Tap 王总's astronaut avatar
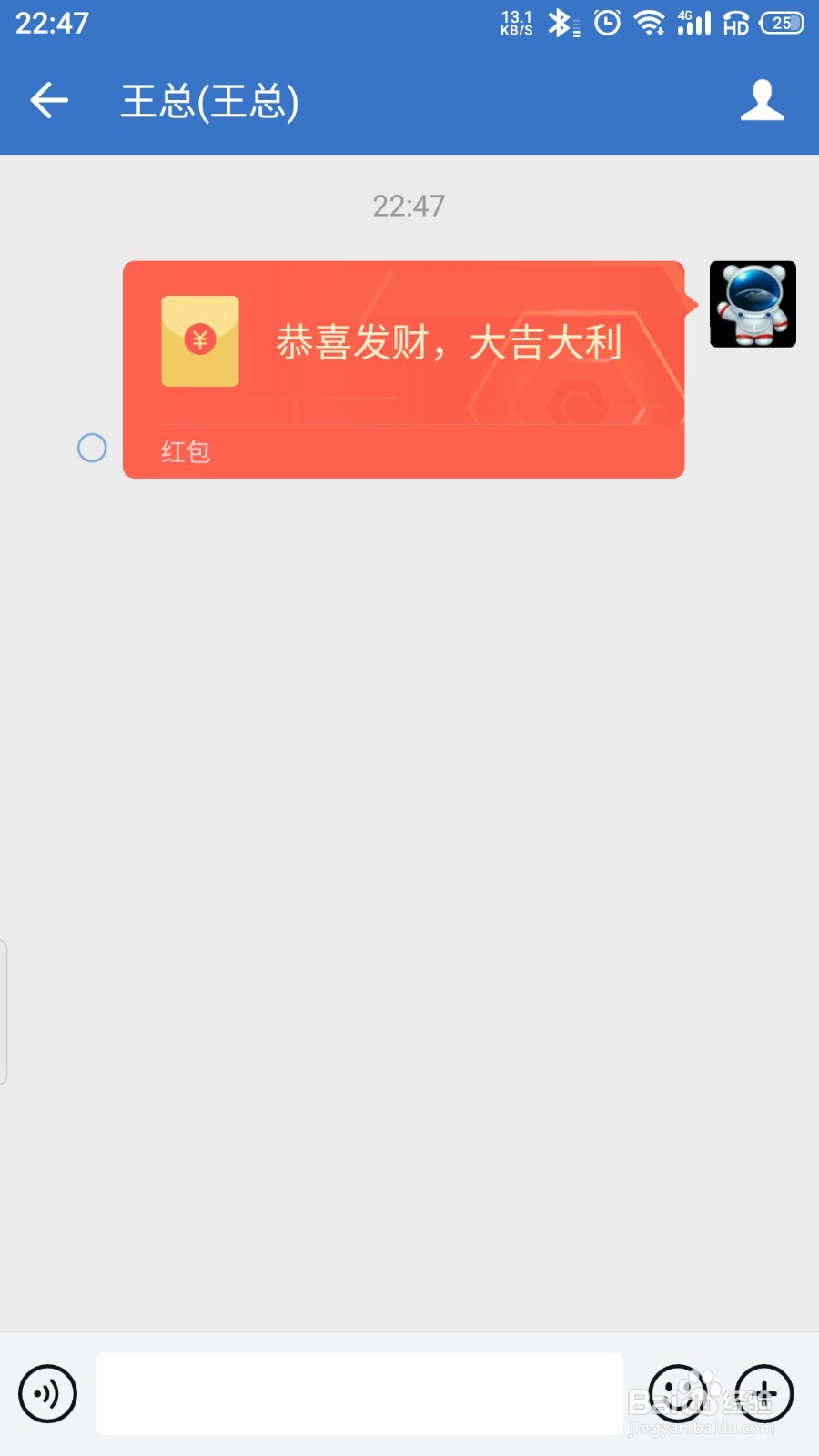The image size is (819, 1456). (754, 304)
